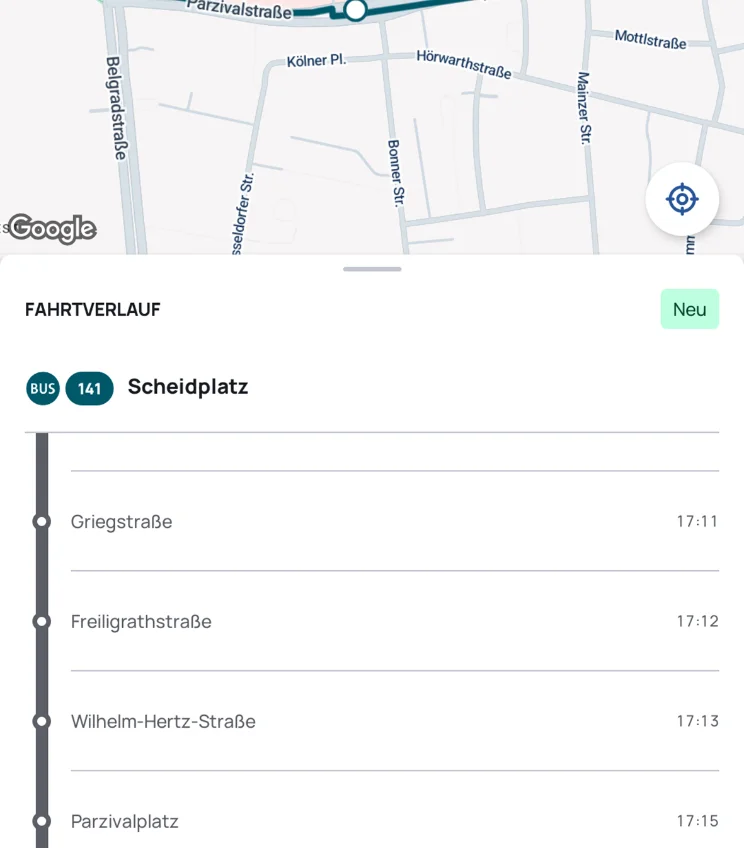Screen dimensions: 744x848
Task: Tap the bottom sheet drag handle
Action: click(x=372, y=269)
